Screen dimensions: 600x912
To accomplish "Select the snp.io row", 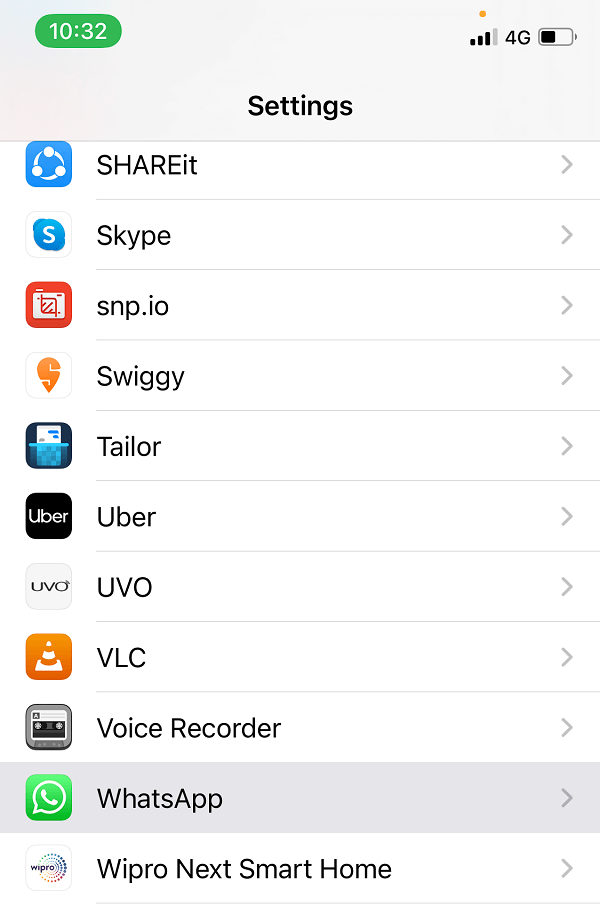I will pyautogui.click(x=300, y=306).
